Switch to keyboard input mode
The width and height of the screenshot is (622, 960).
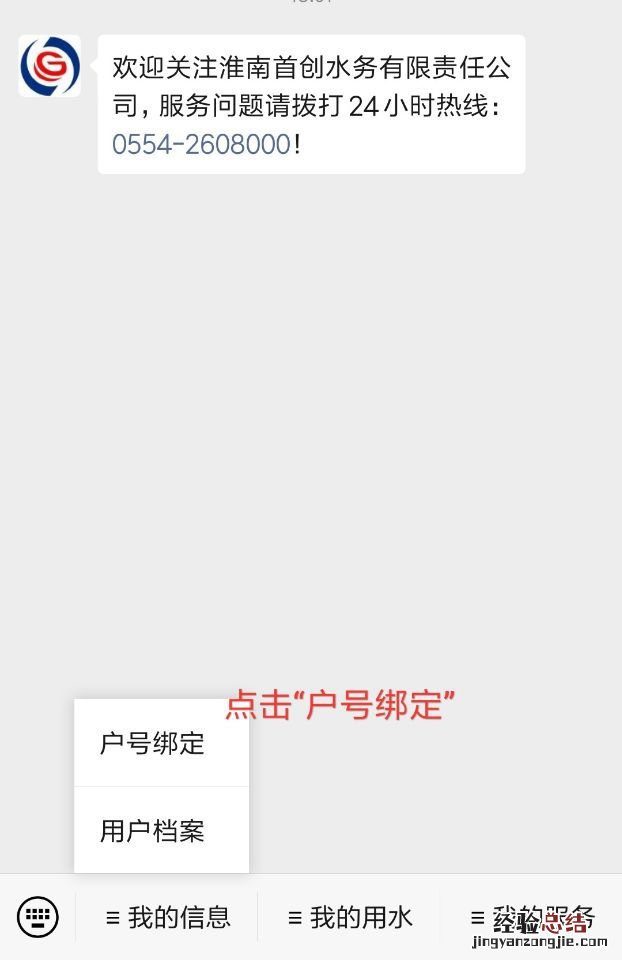click(38, 916)
